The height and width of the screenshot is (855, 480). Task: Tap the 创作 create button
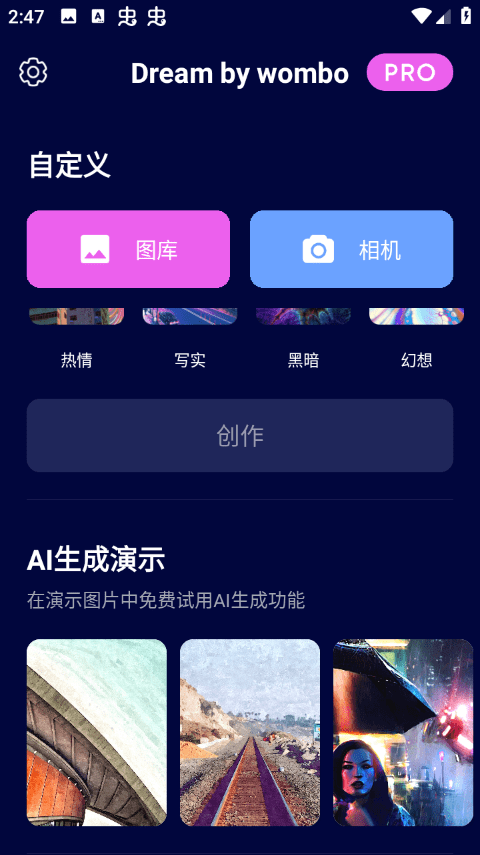coord(240,436)
